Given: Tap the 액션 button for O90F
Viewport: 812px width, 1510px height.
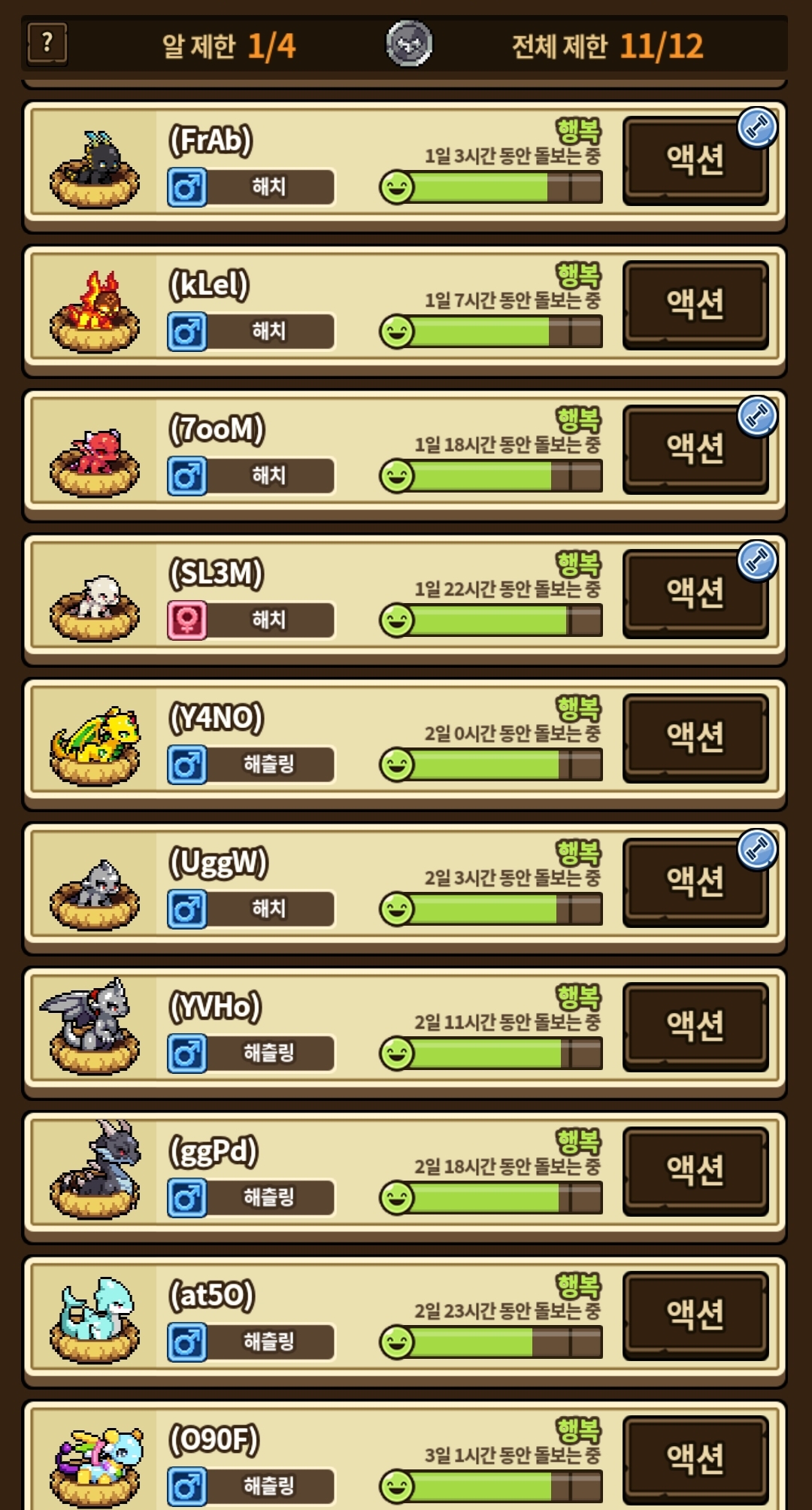Looking at the screenshot, I should coord(695,1459).
